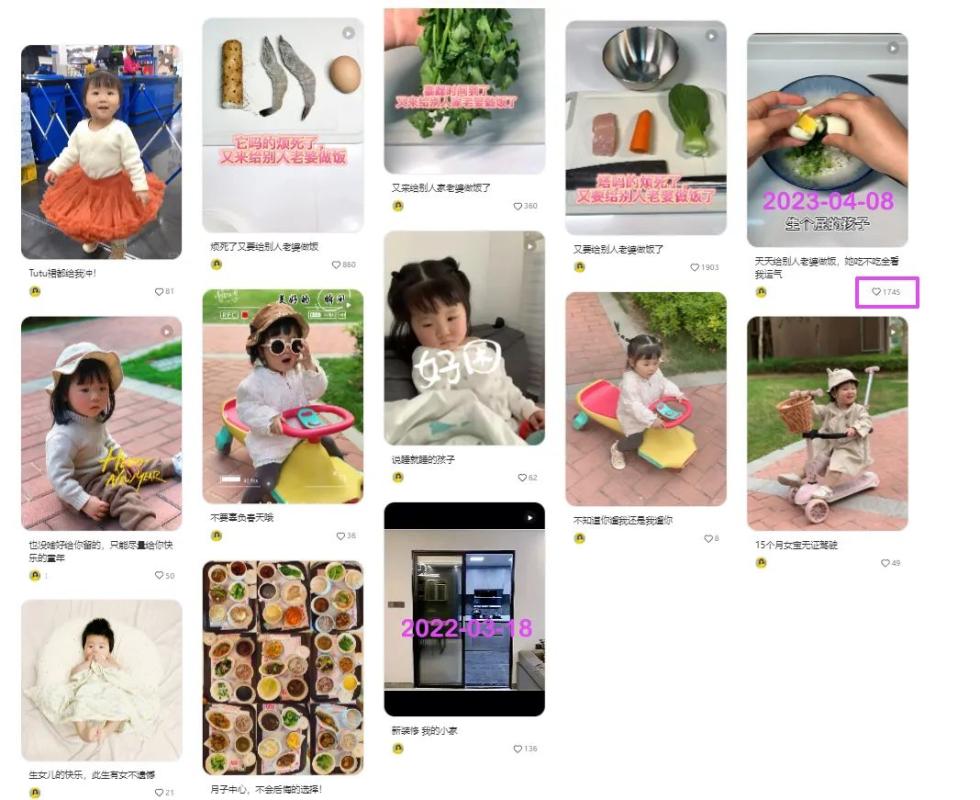This screenshot has width=980, height=800.
Task: Open the cilantro video with 360 likes
Action: pos(464,90)
